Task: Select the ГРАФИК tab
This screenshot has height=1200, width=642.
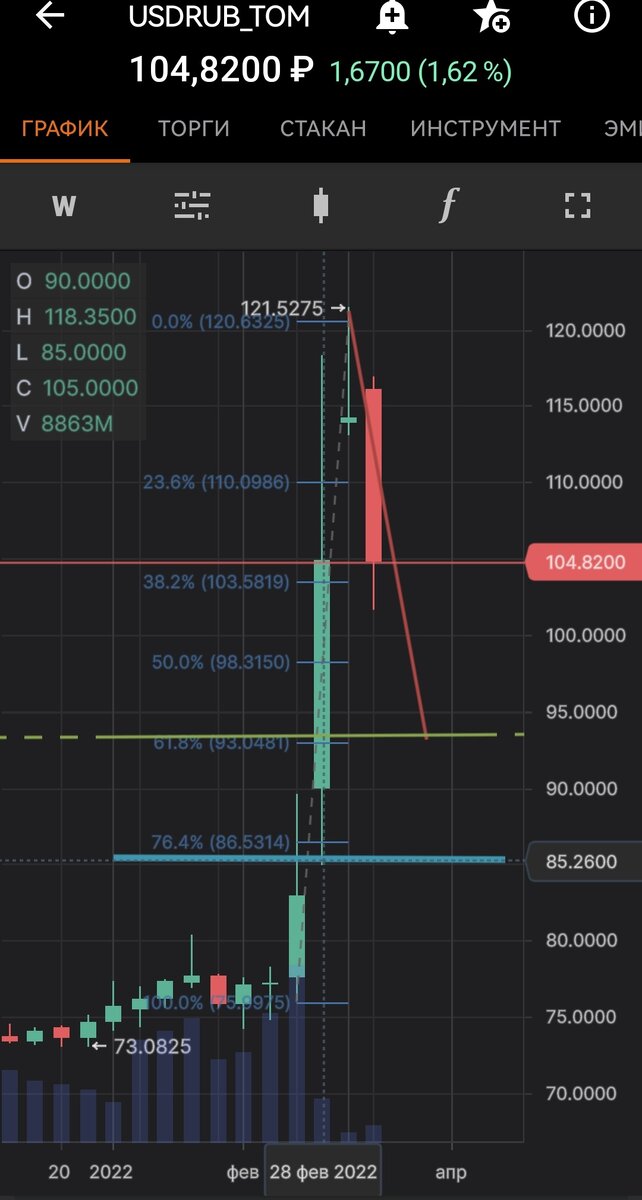Action: pos(65,128)
